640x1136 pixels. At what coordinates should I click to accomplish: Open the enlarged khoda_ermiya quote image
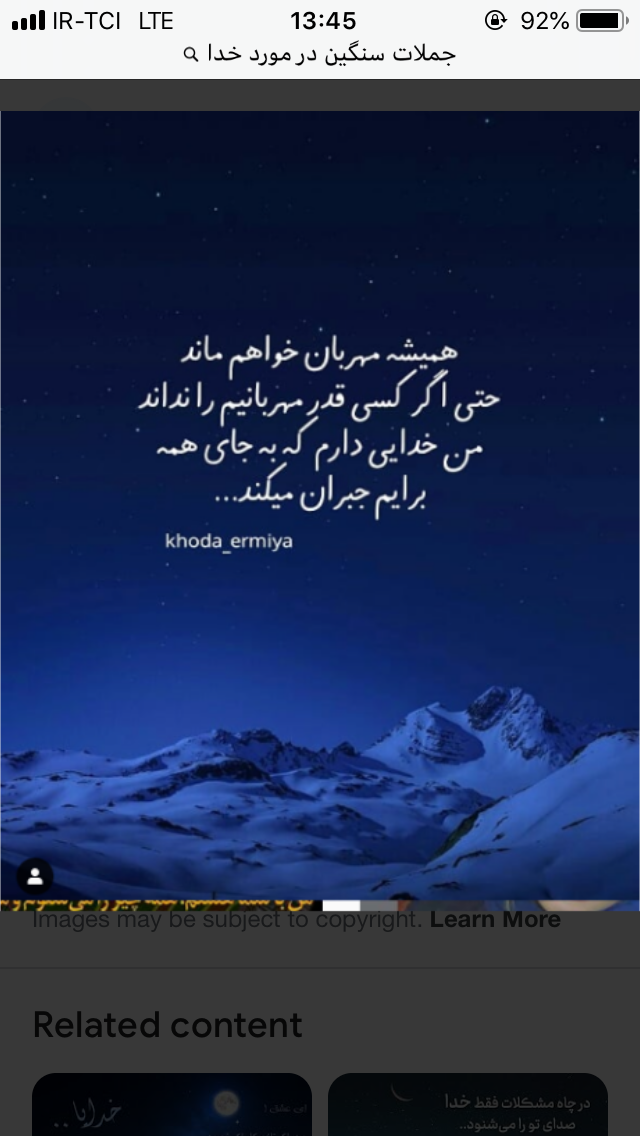coord(320,500)
